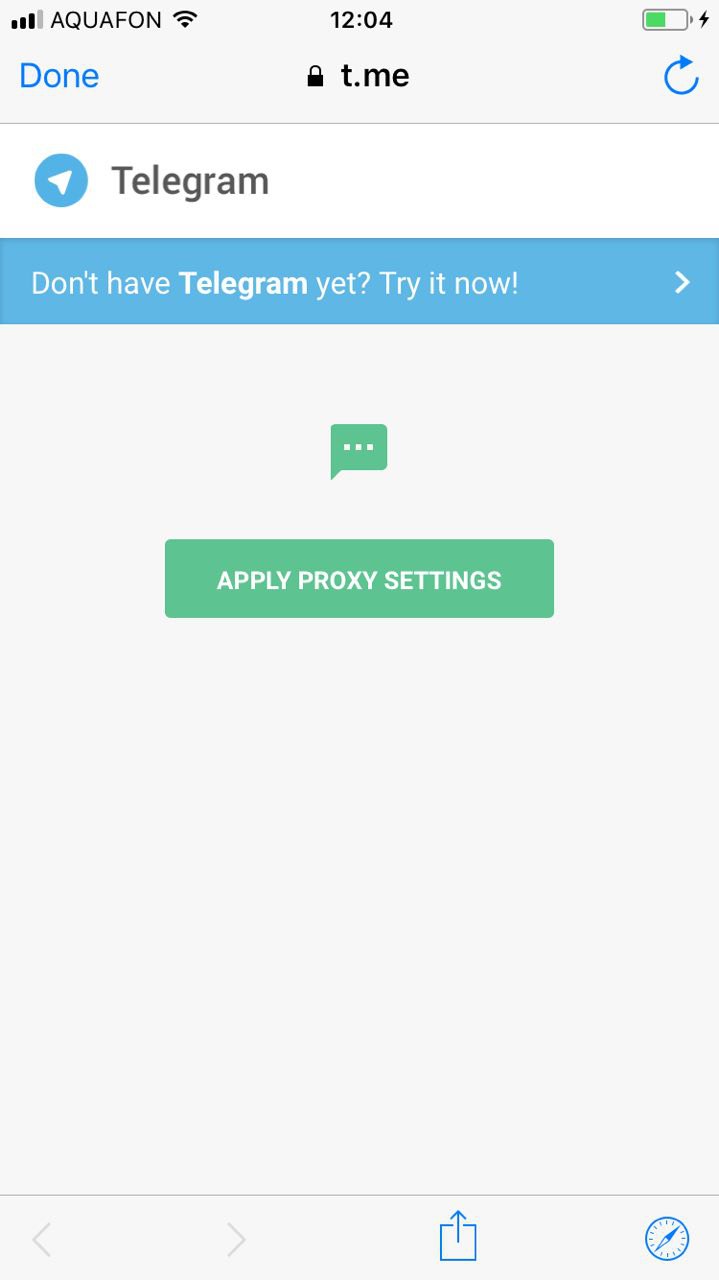Open the share sheet icon
The image size is (719, 1280).
(x=458, y=1237)
